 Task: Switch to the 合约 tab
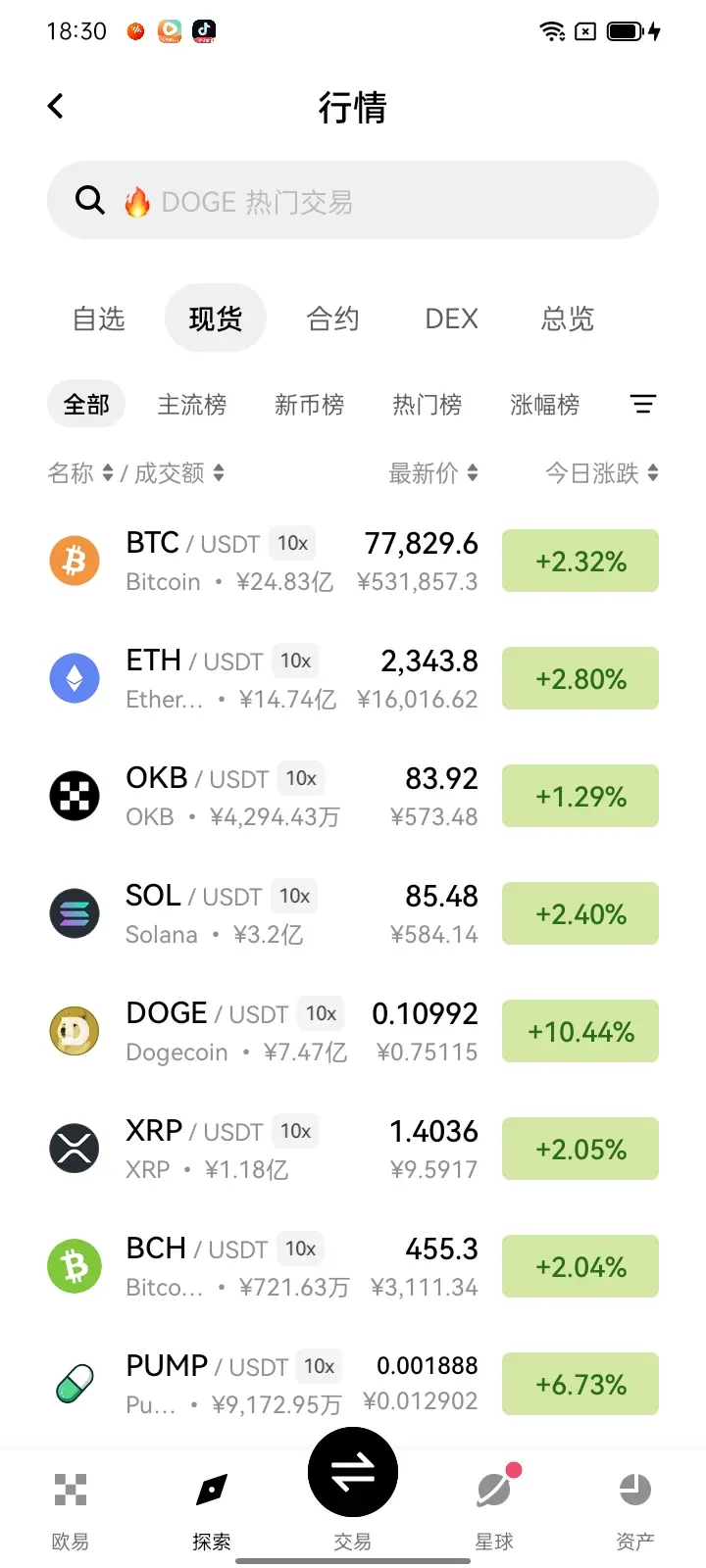tap(333, 318)
